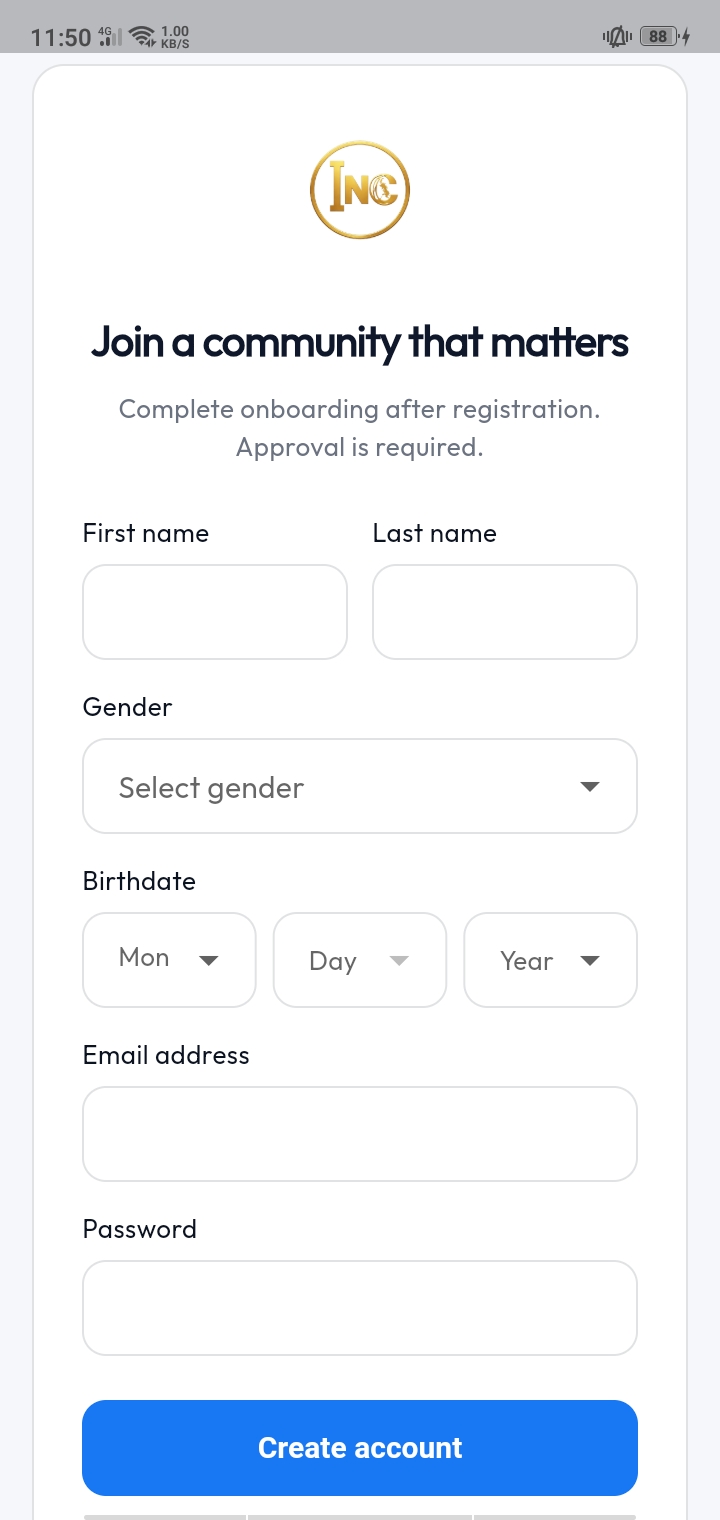Tap the approval required subtitle text
The width and height of the screenshot is (720, 1520).
(360, 428)
